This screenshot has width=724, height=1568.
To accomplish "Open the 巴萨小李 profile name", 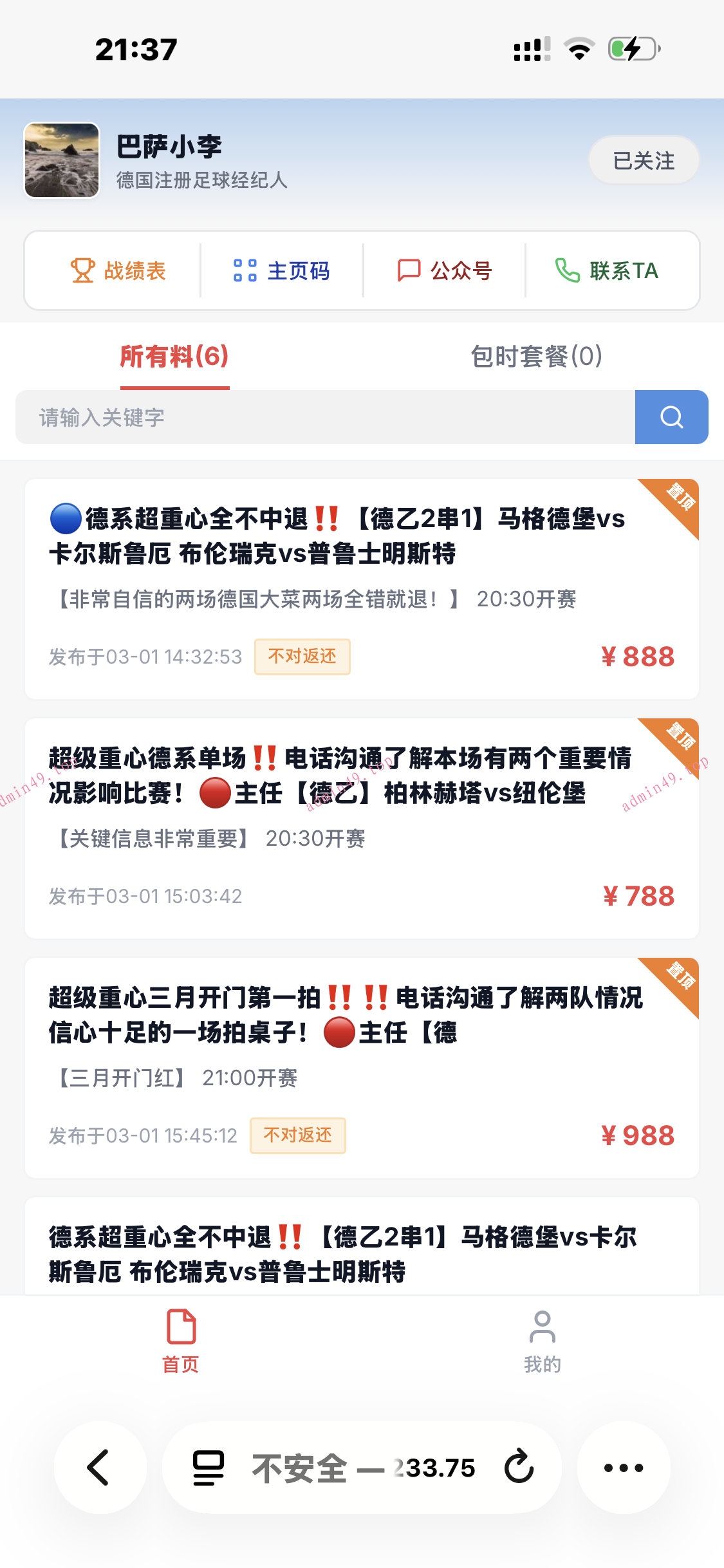I will point(169,147).
